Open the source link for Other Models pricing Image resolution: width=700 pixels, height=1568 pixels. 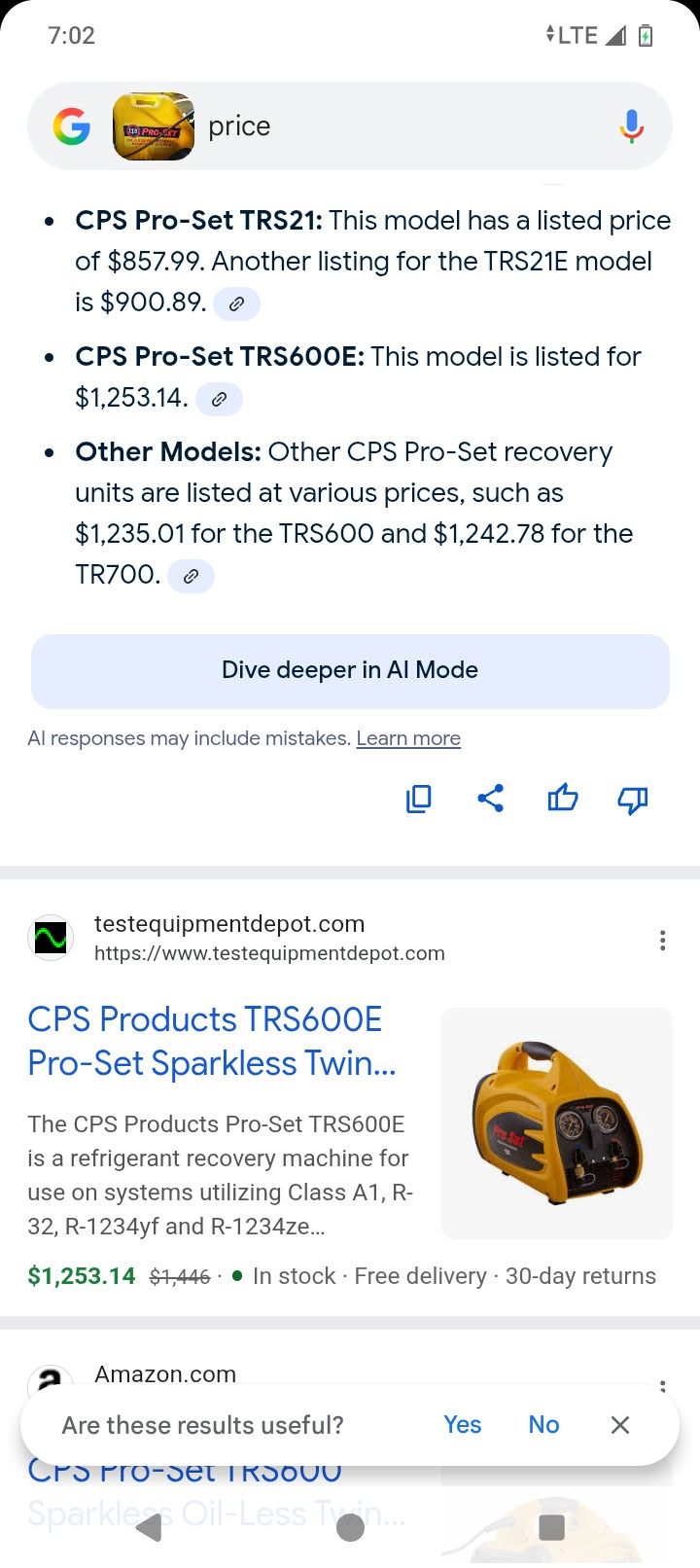tap(191, 576)
